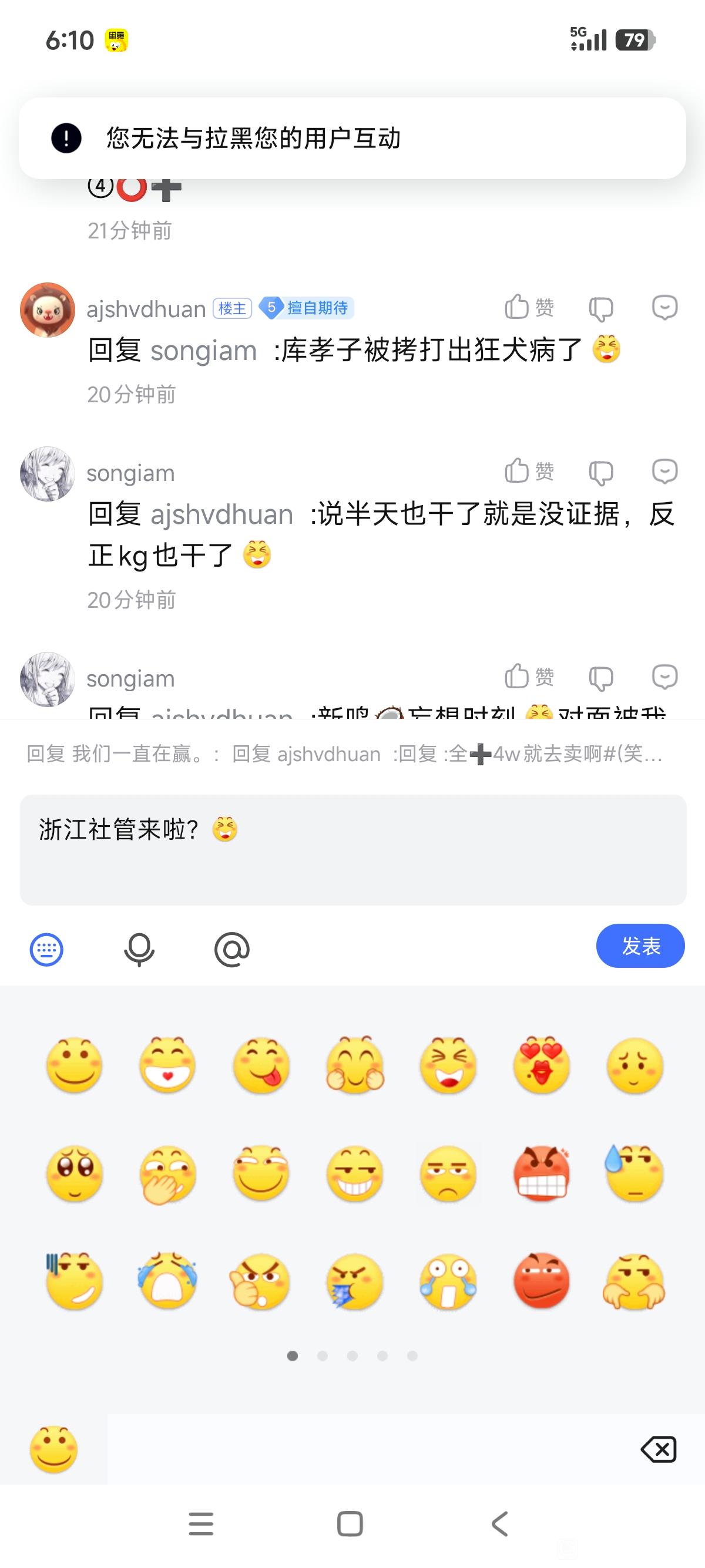Screen dimensions: 705x1568
Task: Reply to ajshvdhuan's comment via bubble icon
Action: coord(664,307)
